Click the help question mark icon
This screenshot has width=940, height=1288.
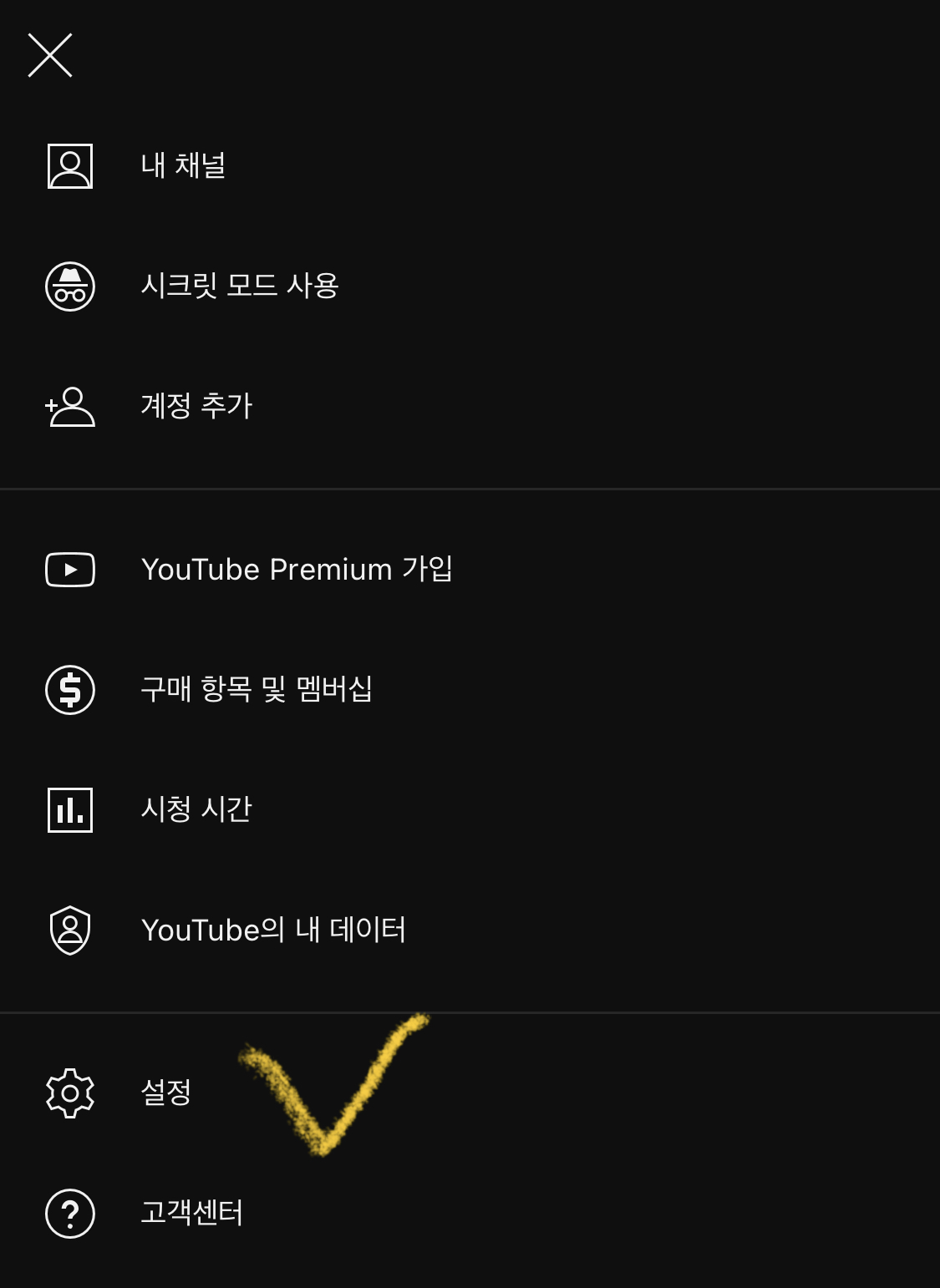pyautogui.click(x=70, y=1213)
